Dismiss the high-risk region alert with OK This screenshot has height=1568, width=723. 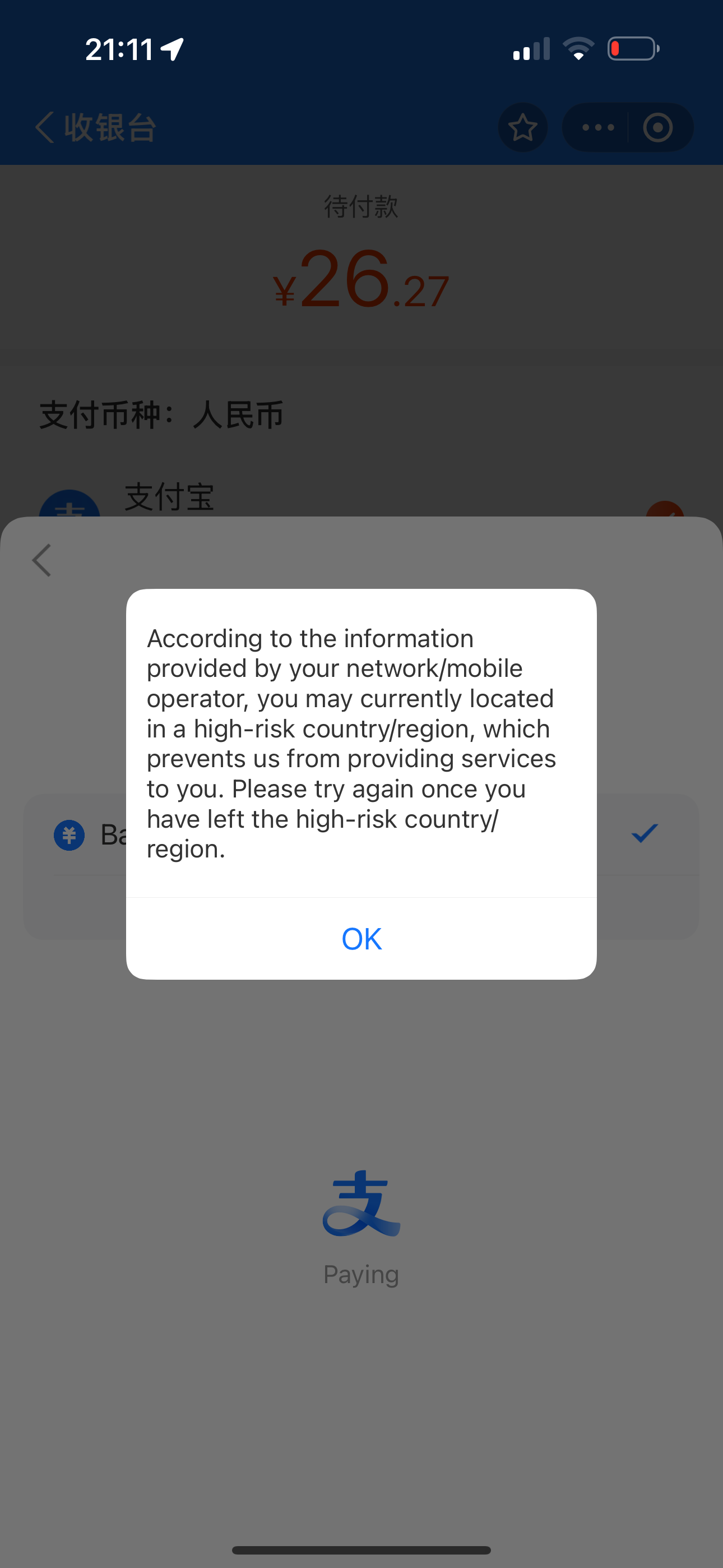(x=361, y=939)
